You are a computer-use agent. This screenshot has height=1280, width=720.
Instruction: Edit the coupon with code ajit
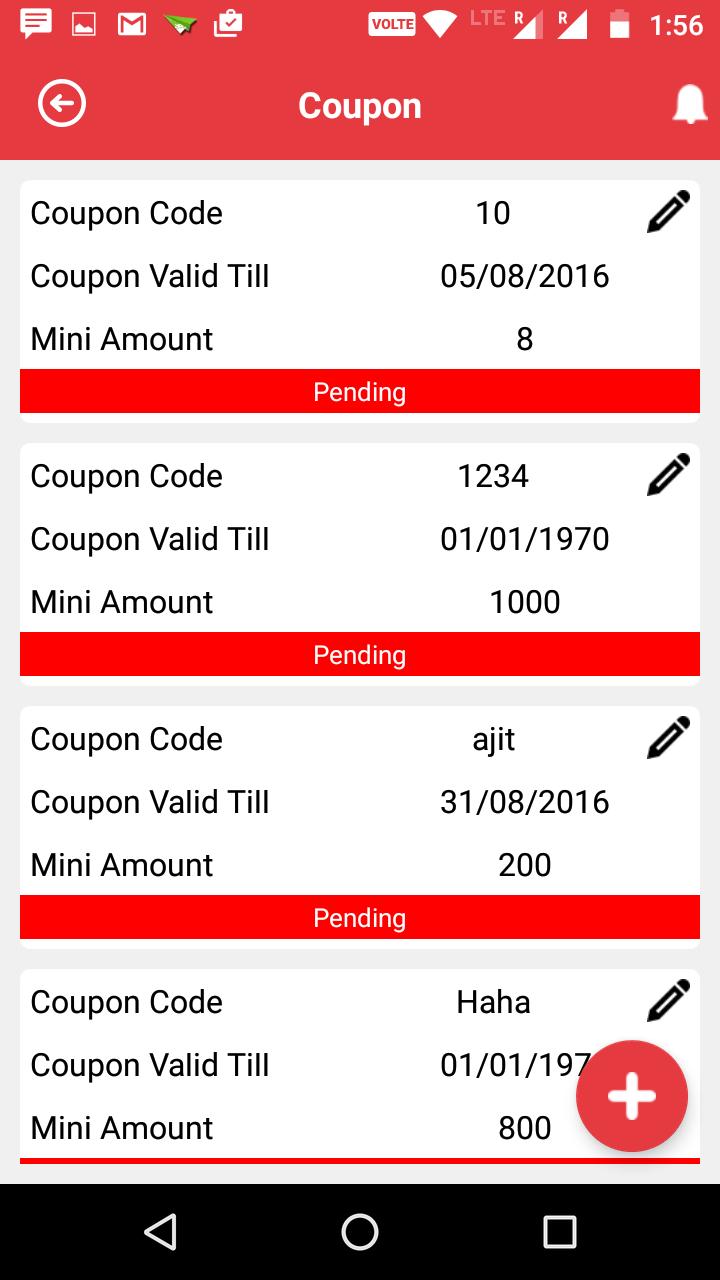point(668,738)
